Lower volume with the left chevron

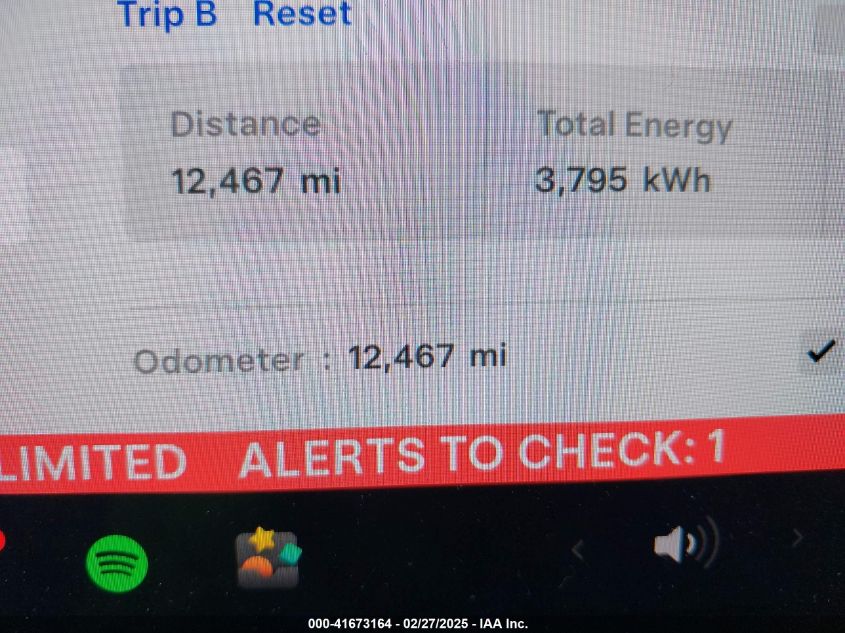pyautogui.click(x=577, y=547)
